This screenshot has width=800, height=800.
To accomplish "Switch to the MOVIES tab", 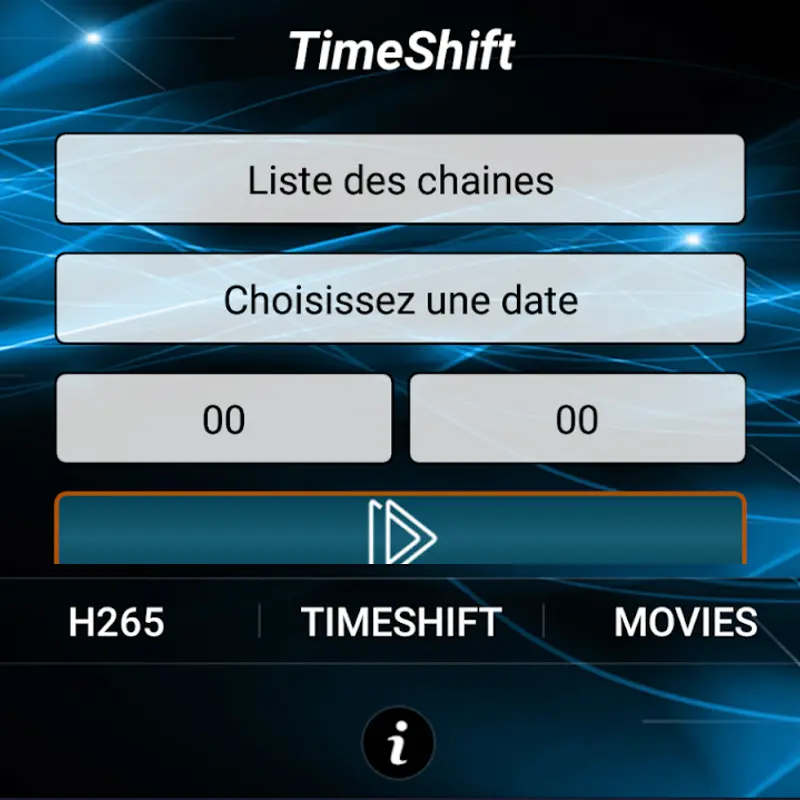I will coord(685,622).
